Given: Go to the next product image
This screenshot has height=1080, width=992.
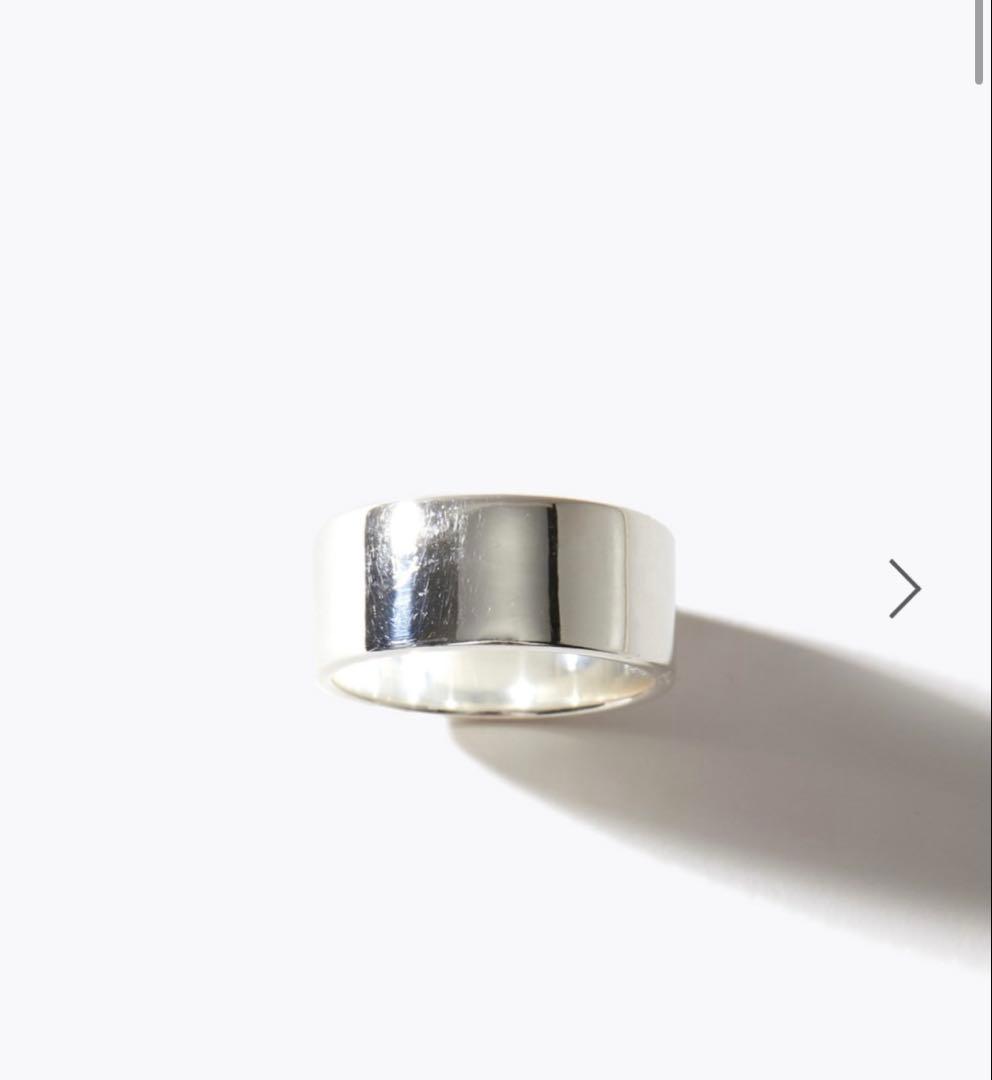Looking at the screenshot, I should point(904,588).
